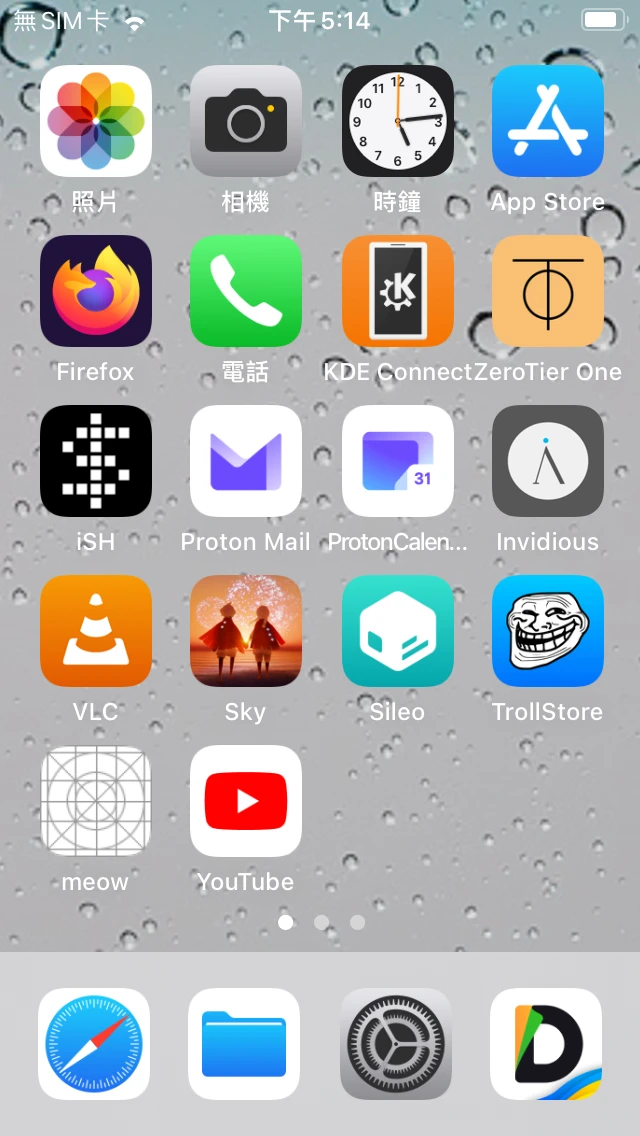This screenshot has width=640, height=1136.
Task: Open Proton Mail
Action: pos(246,461)
